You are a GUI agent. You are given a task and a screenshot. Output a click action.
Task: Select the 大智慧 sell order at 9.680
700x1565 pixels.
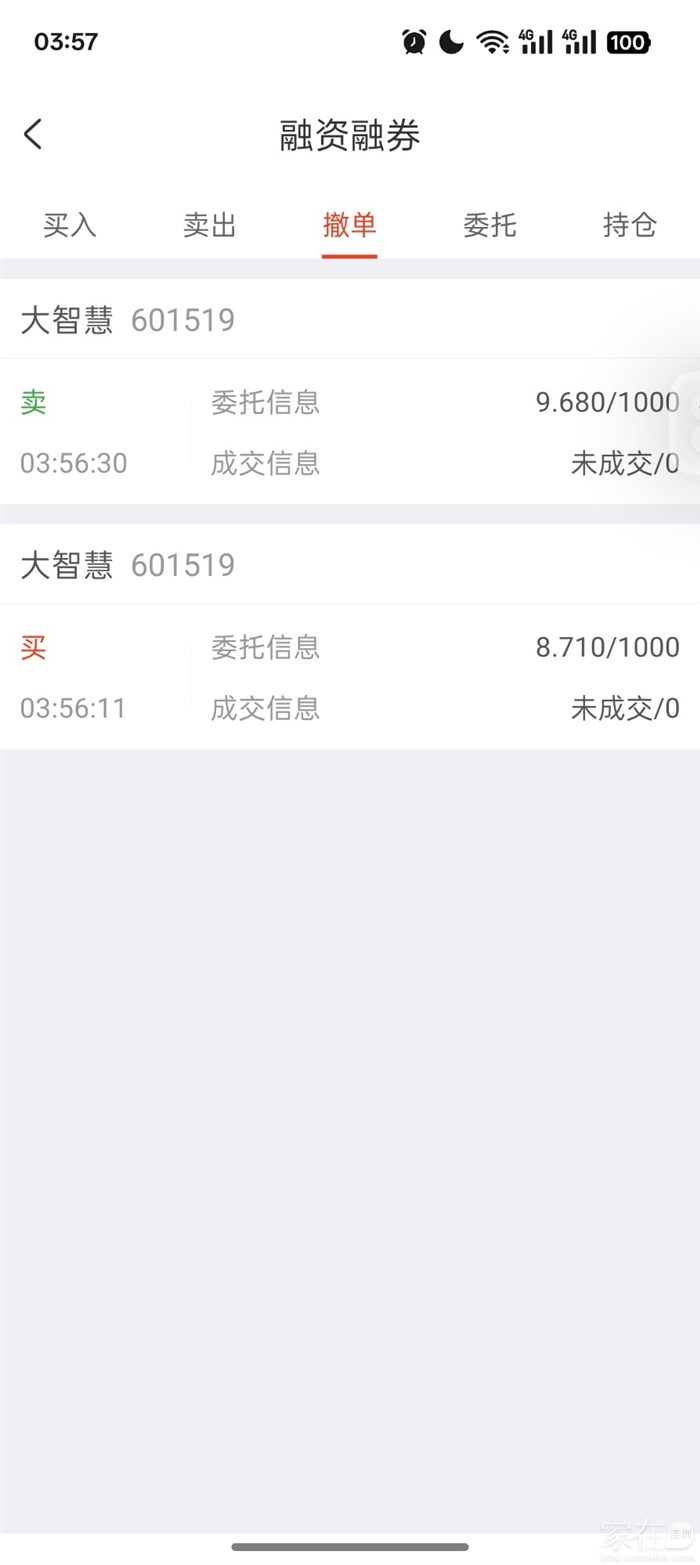click(350, 431)
